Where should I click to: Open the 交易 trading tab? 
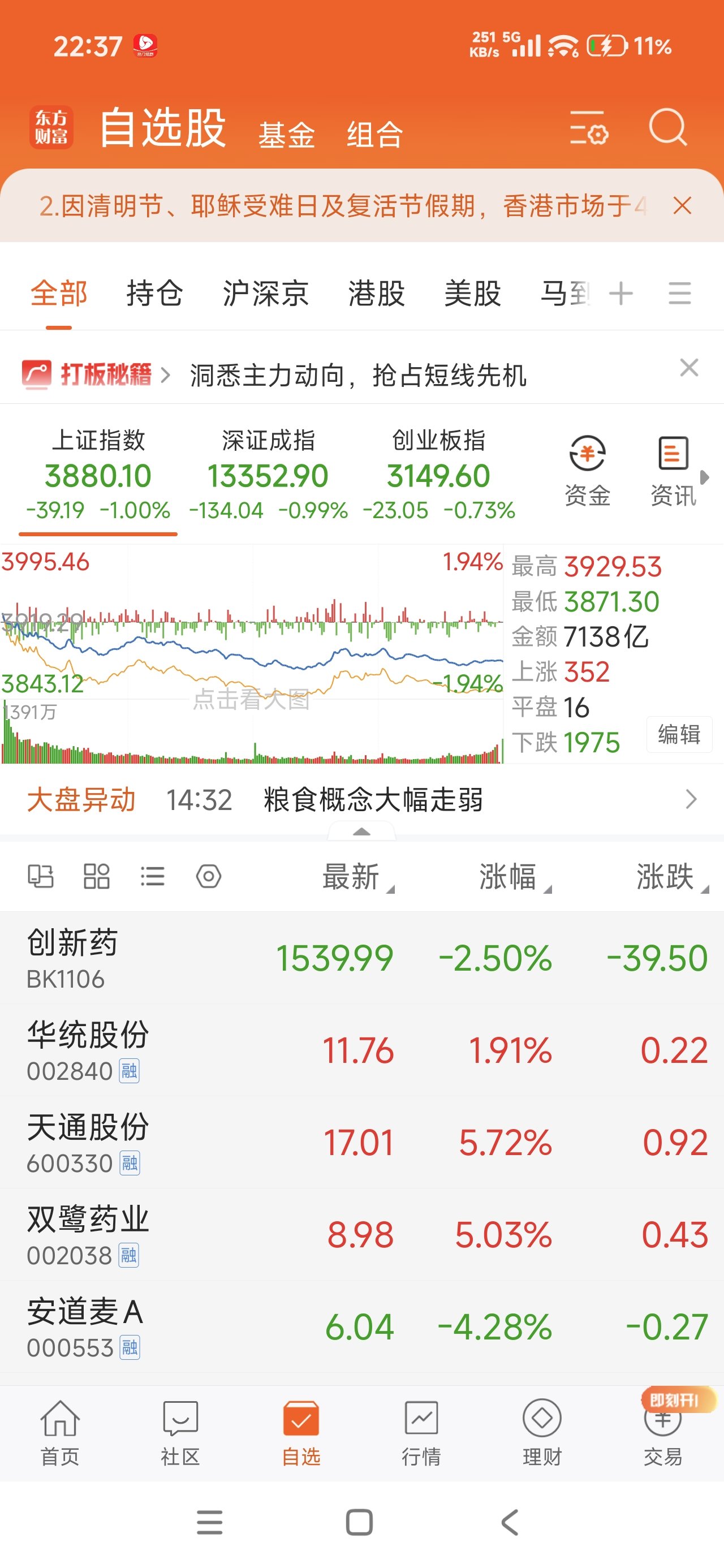662,1432
